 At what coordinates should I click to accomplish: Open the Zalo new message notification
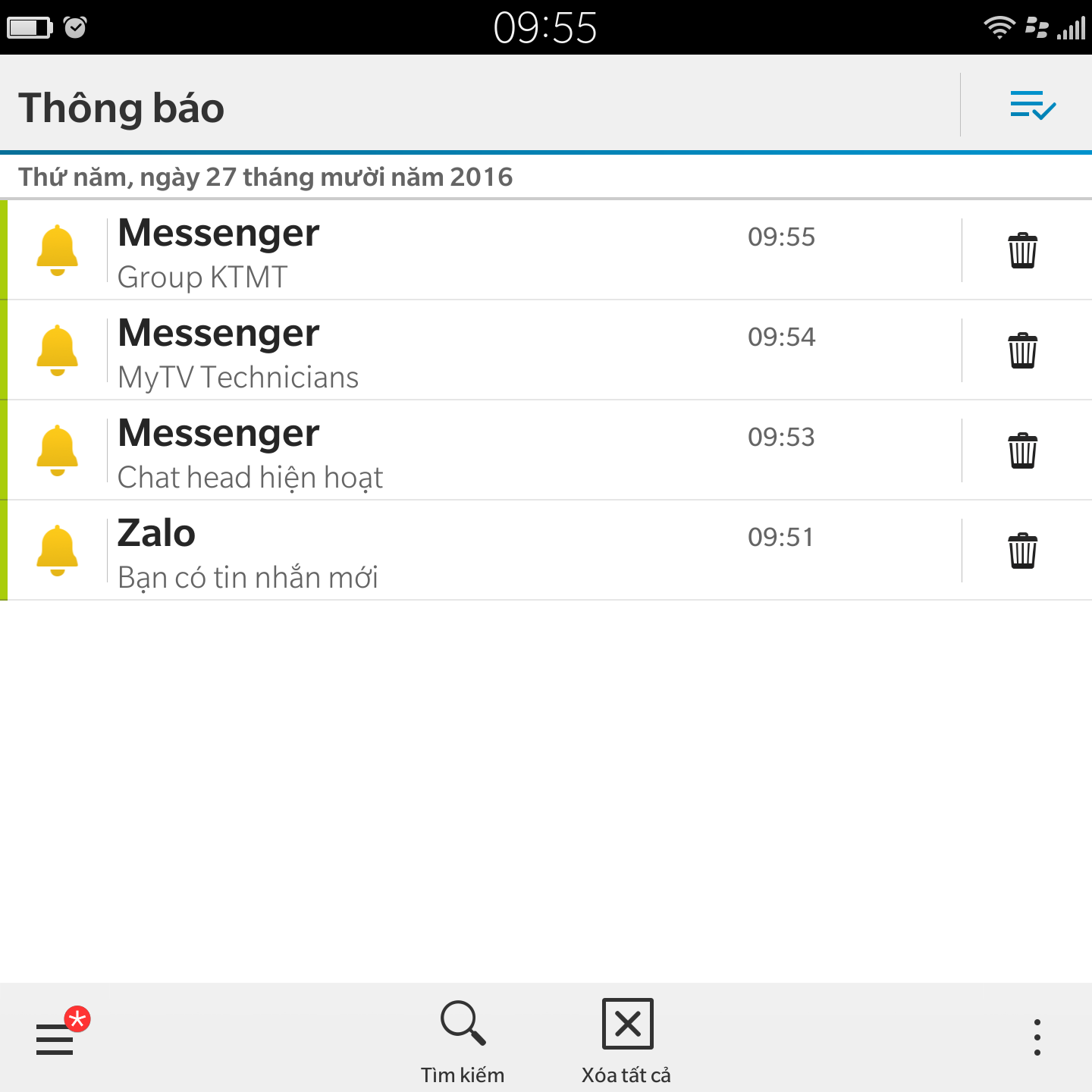click(x=455, y=552)
